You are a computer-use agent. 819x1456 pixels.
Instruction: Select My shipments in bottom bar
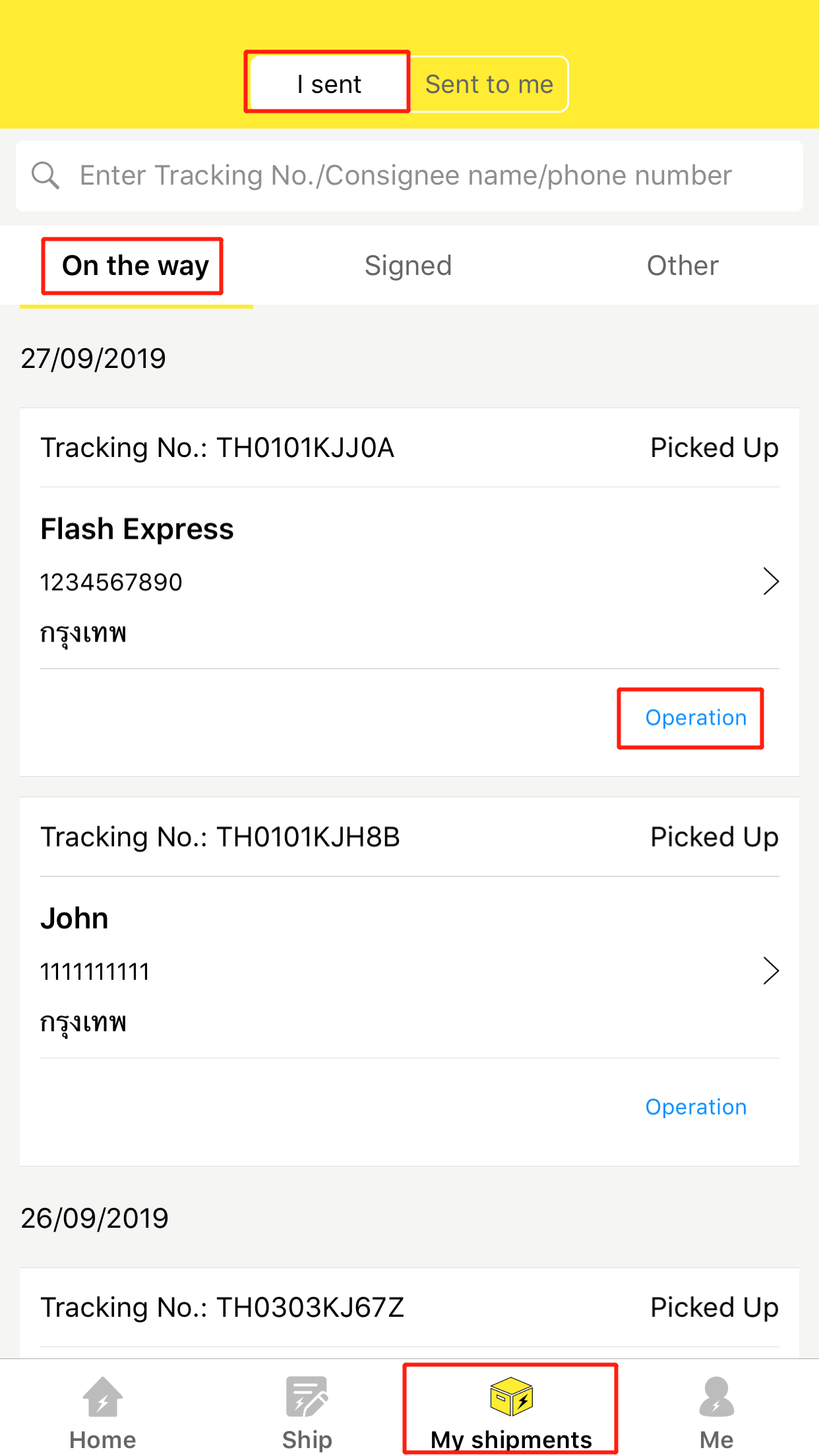pos(511,1412)
